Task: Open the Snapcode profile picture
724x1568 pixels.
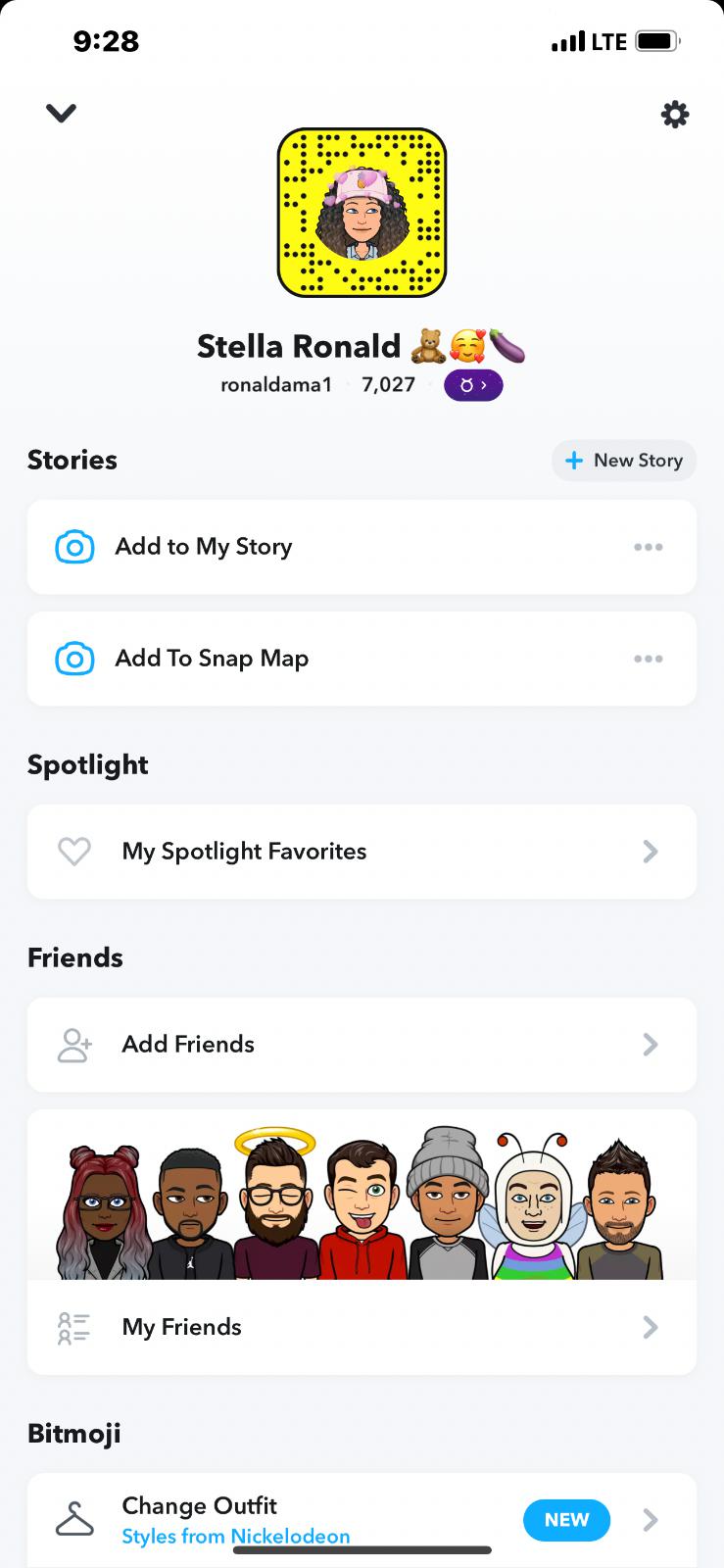Action: (x=362, y=213)
